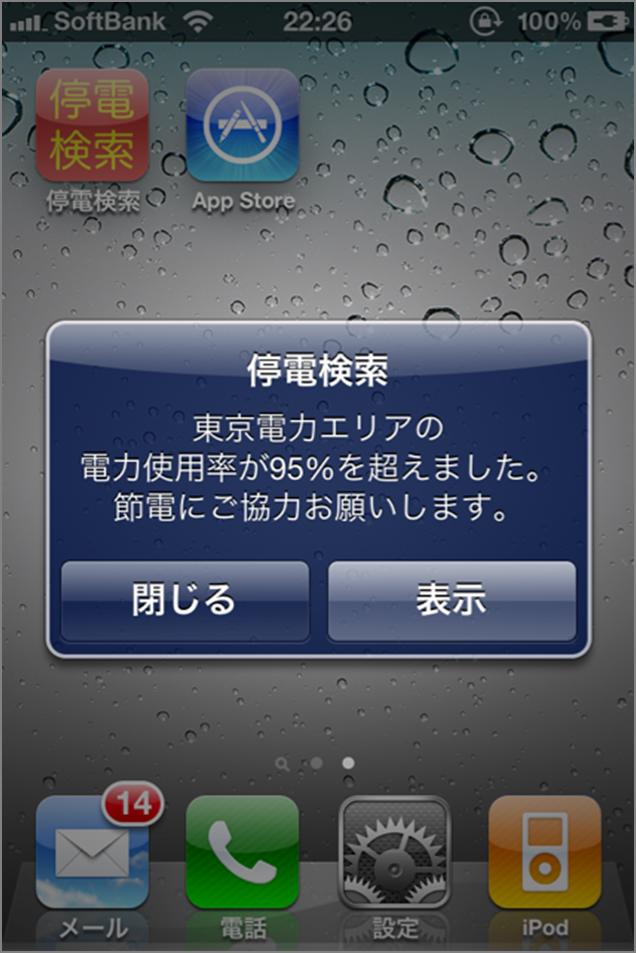Tap 表示 to view the alert
The height and width of the screenshot is (953, 636).
(x=451, y=600)
